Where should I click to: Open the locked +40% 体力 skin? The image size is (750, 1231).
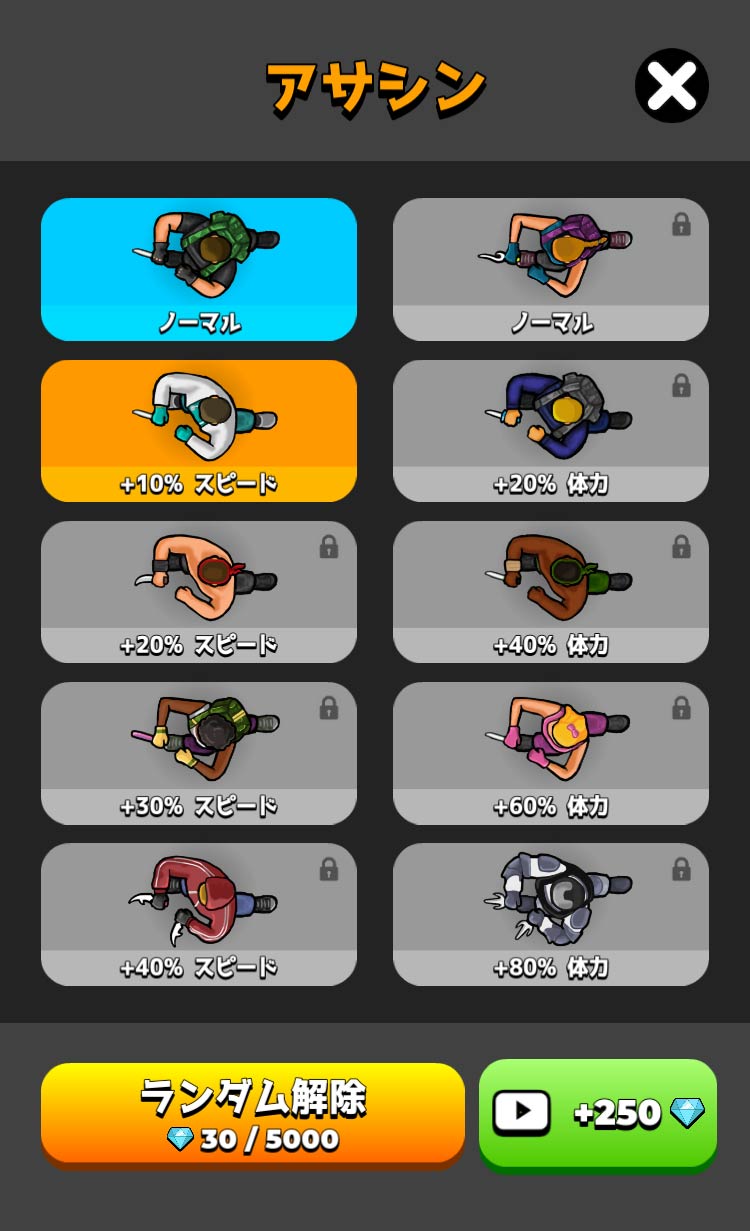pyautogui.click(x=551, y=592)
